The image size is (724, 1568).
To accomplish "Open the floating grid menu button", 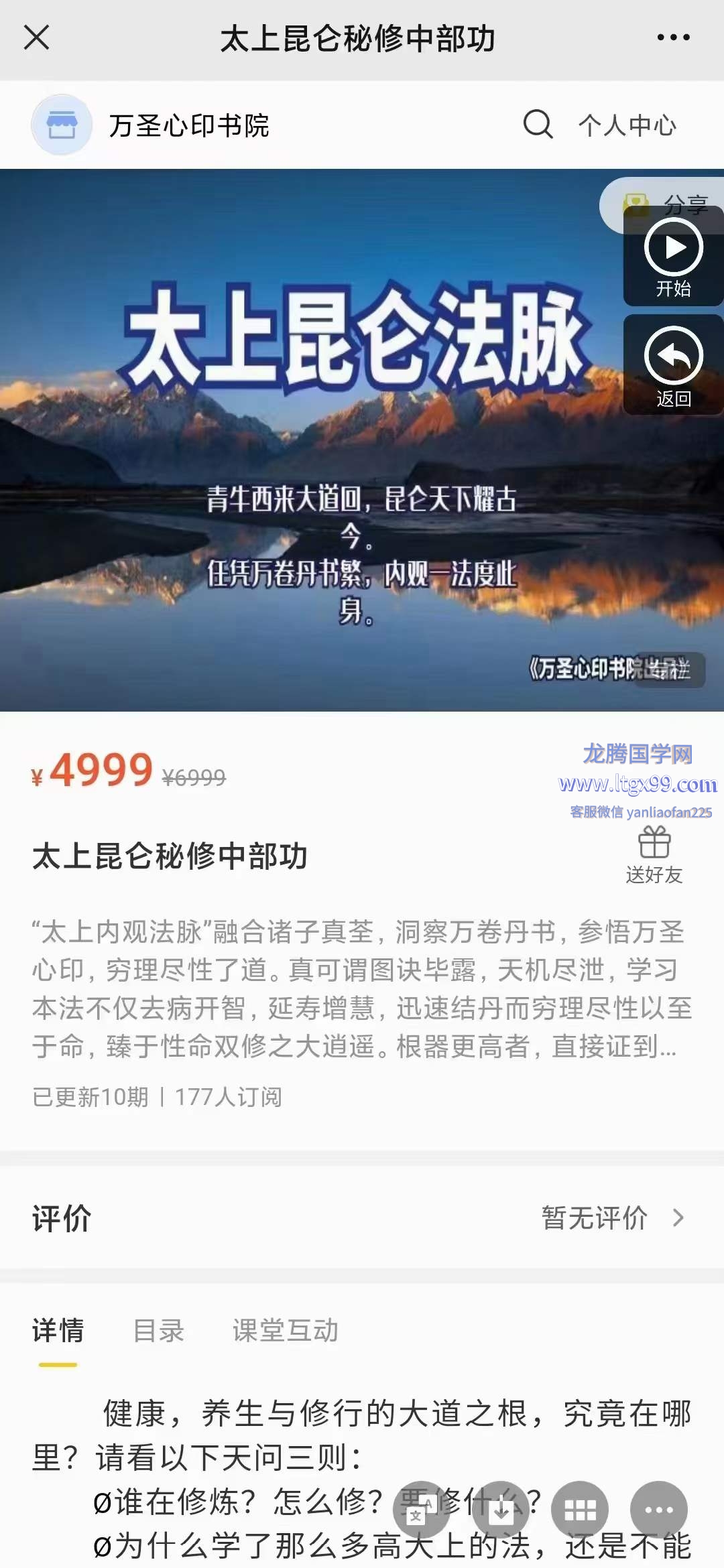I will [580, 1510].
